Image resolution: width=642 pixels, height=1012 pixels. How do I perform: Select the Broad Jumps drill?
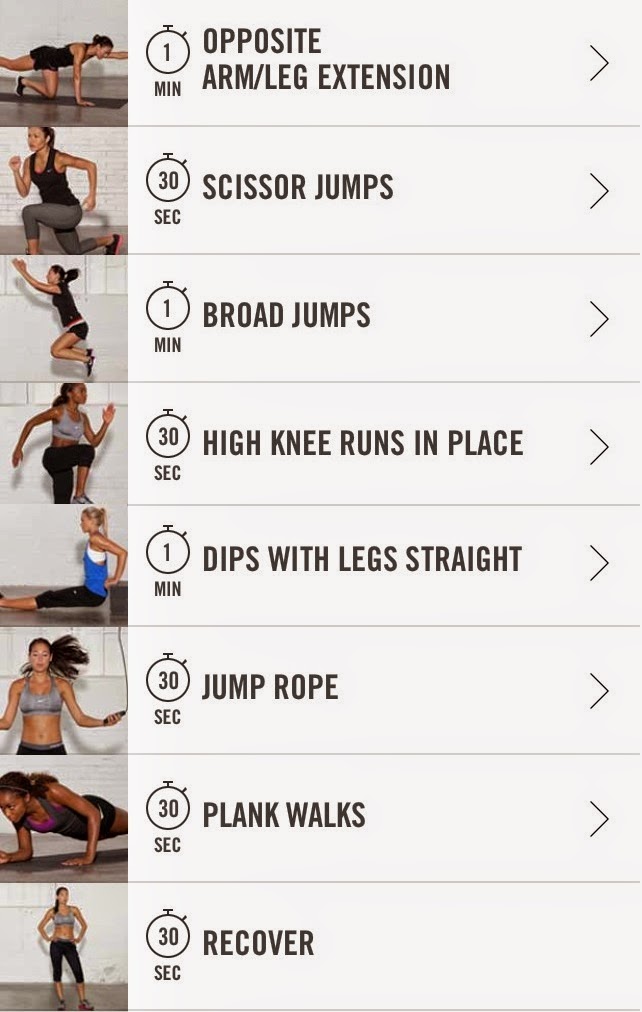tap(287, 316)
